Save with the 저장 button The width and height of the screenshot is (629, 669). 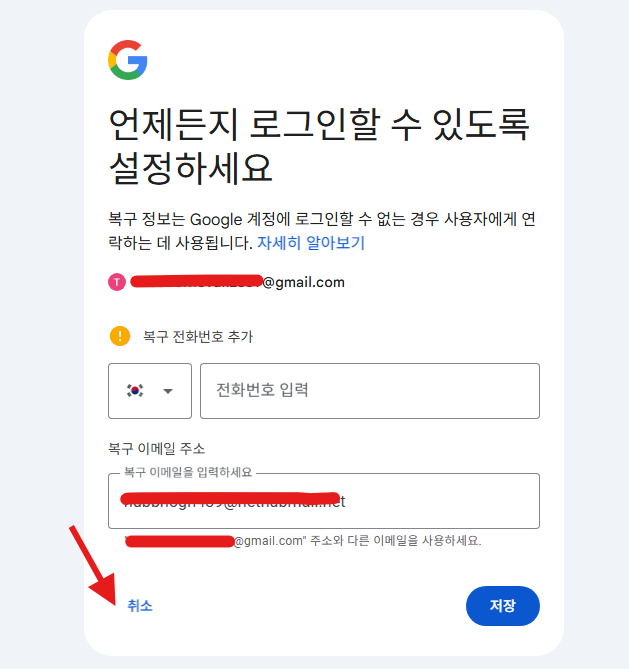pos(502,606)
